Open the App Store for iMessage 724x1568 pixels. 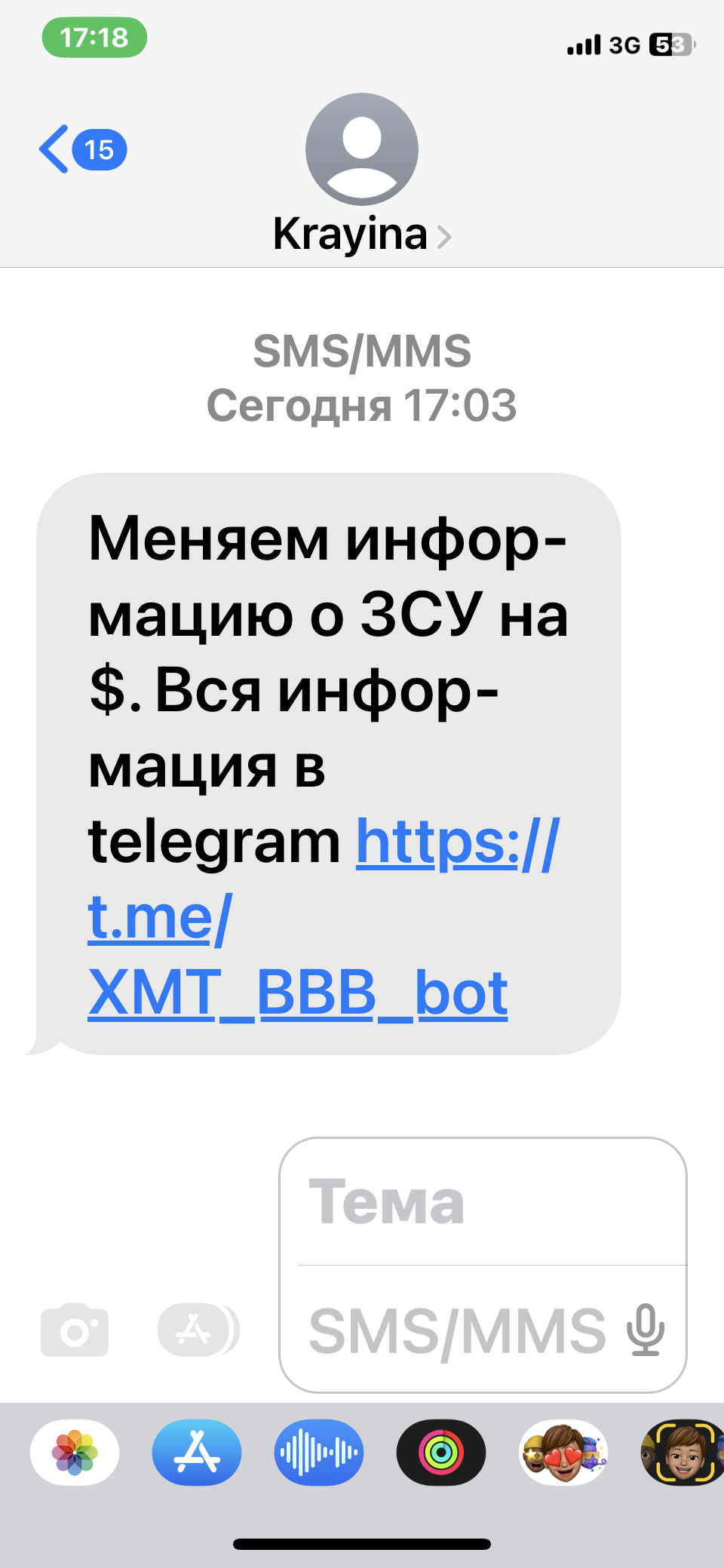[197, 1453]
